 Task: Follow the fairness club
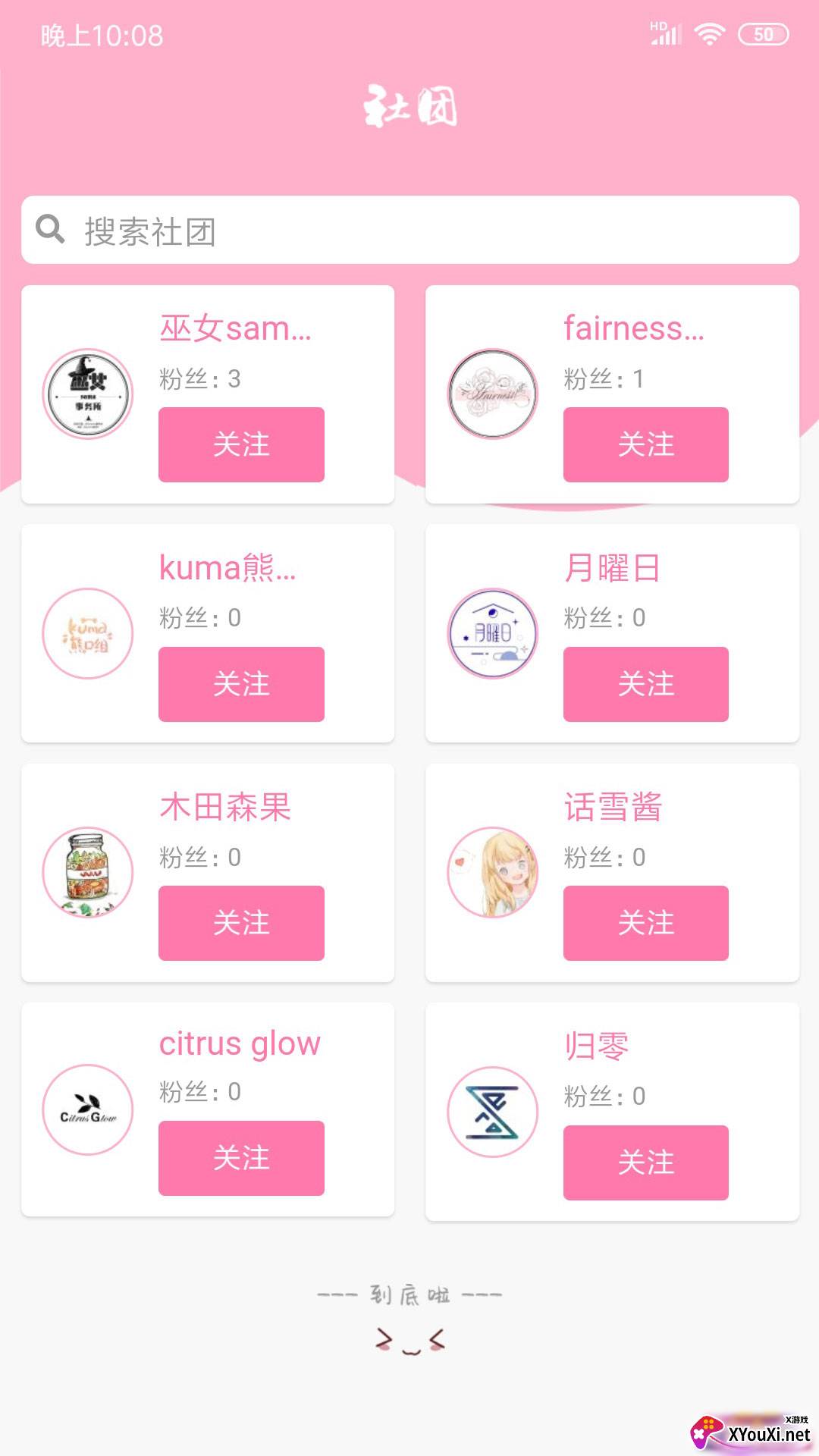645,445
